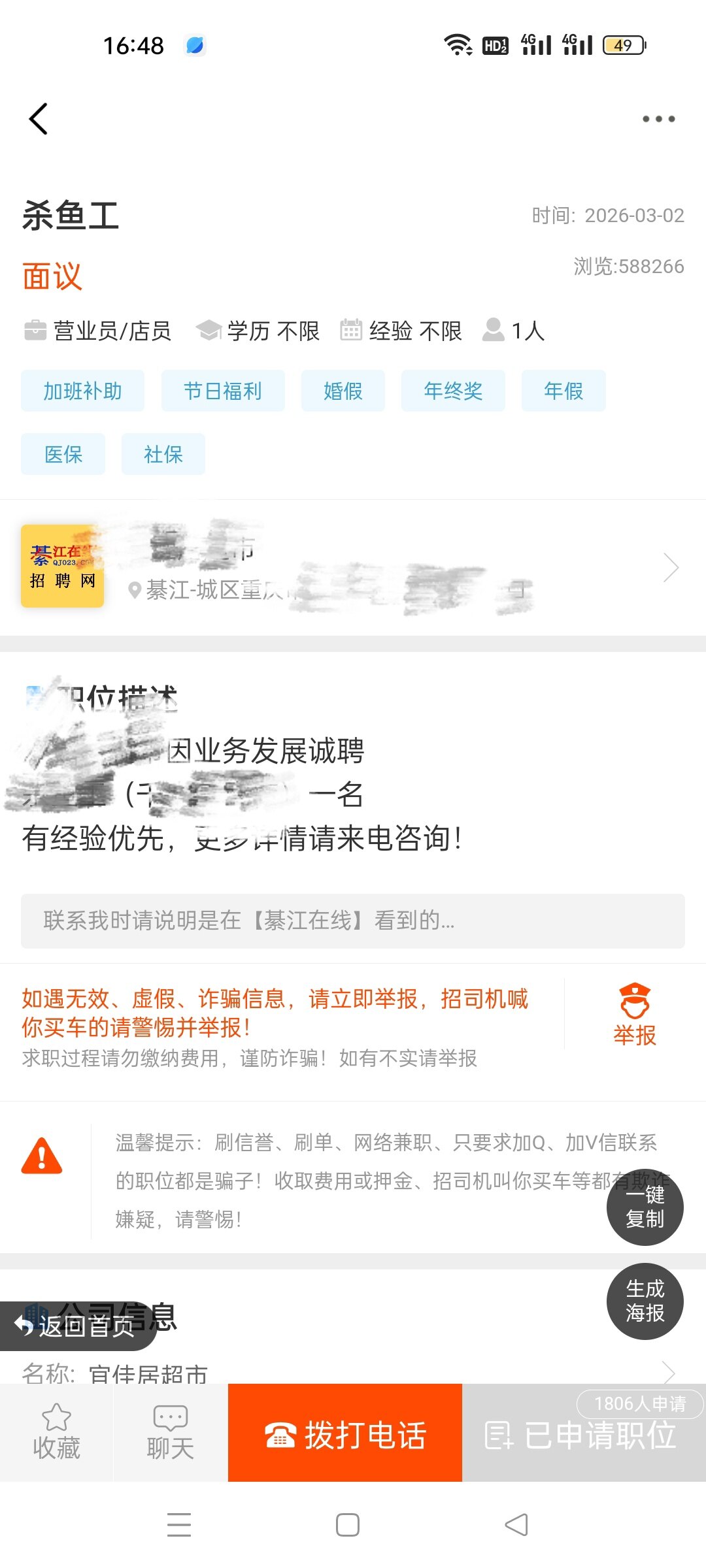
Task: Tap the system back triangle
Action: tap(516, 1525)
